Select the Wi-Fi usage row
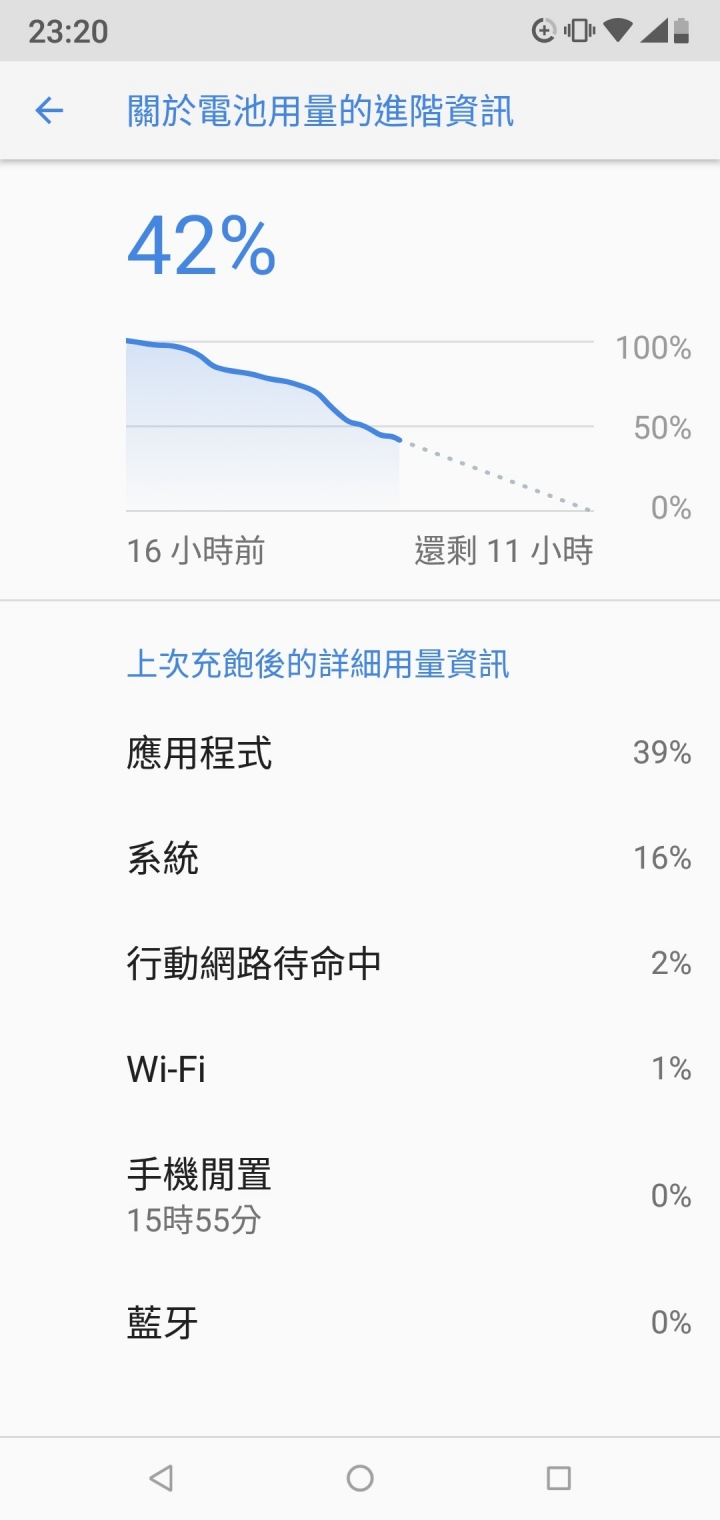Screen dimensions: 720x1520 click(x=360, y=1069)
